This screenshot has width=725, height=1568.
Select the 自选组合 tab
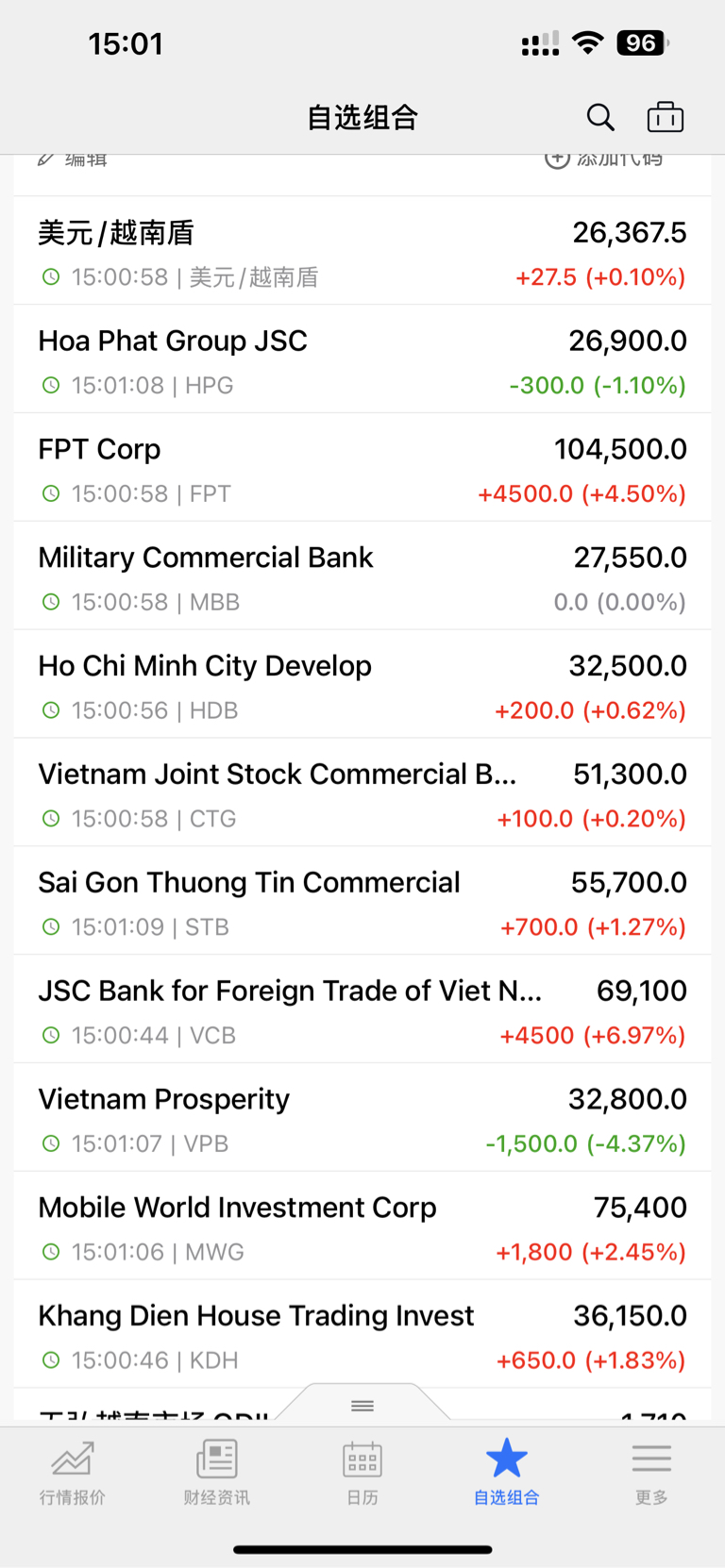coord(507,1472)
